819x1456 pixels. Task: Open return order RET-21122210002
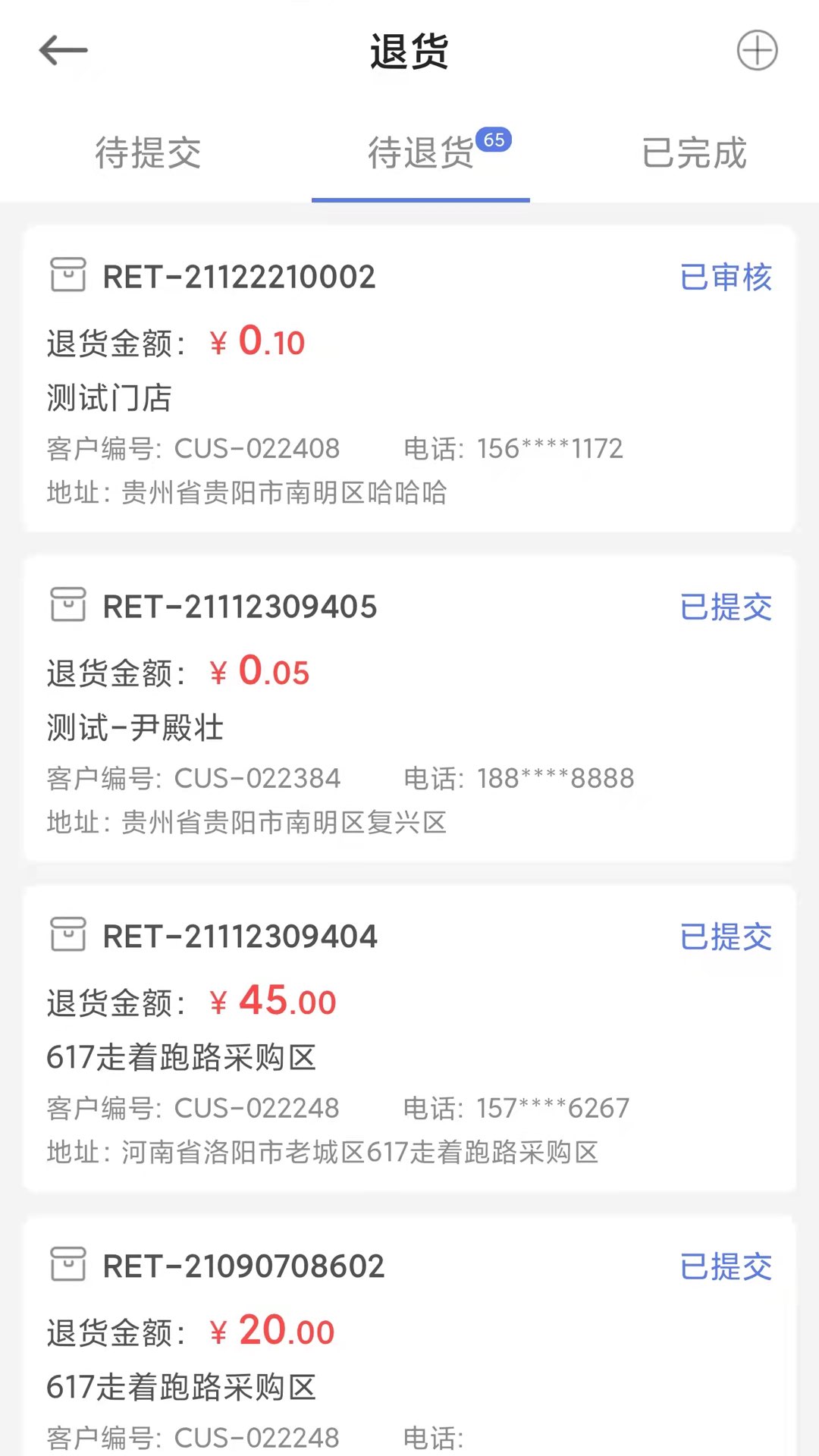(409, 379)
